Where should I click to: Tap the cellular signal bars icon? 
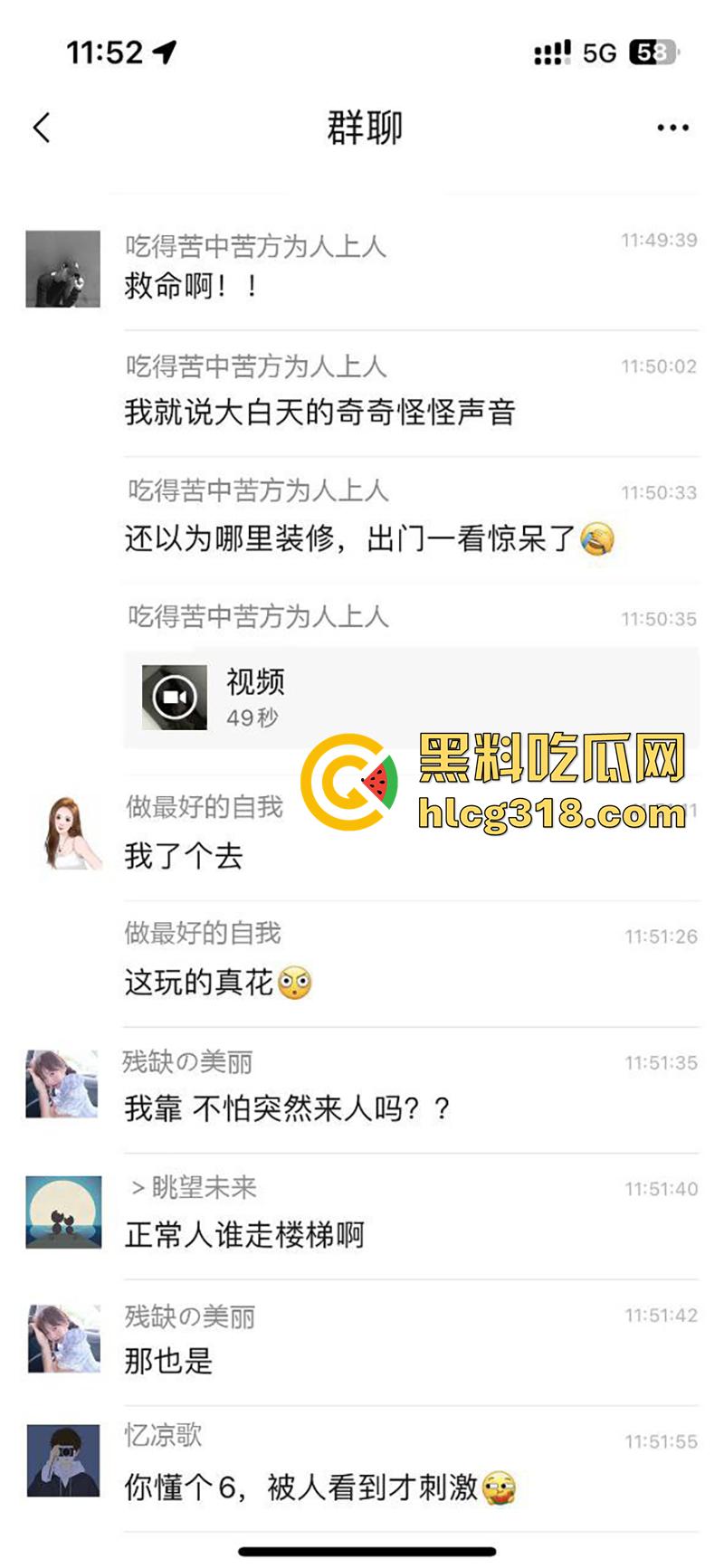(550, 52)
